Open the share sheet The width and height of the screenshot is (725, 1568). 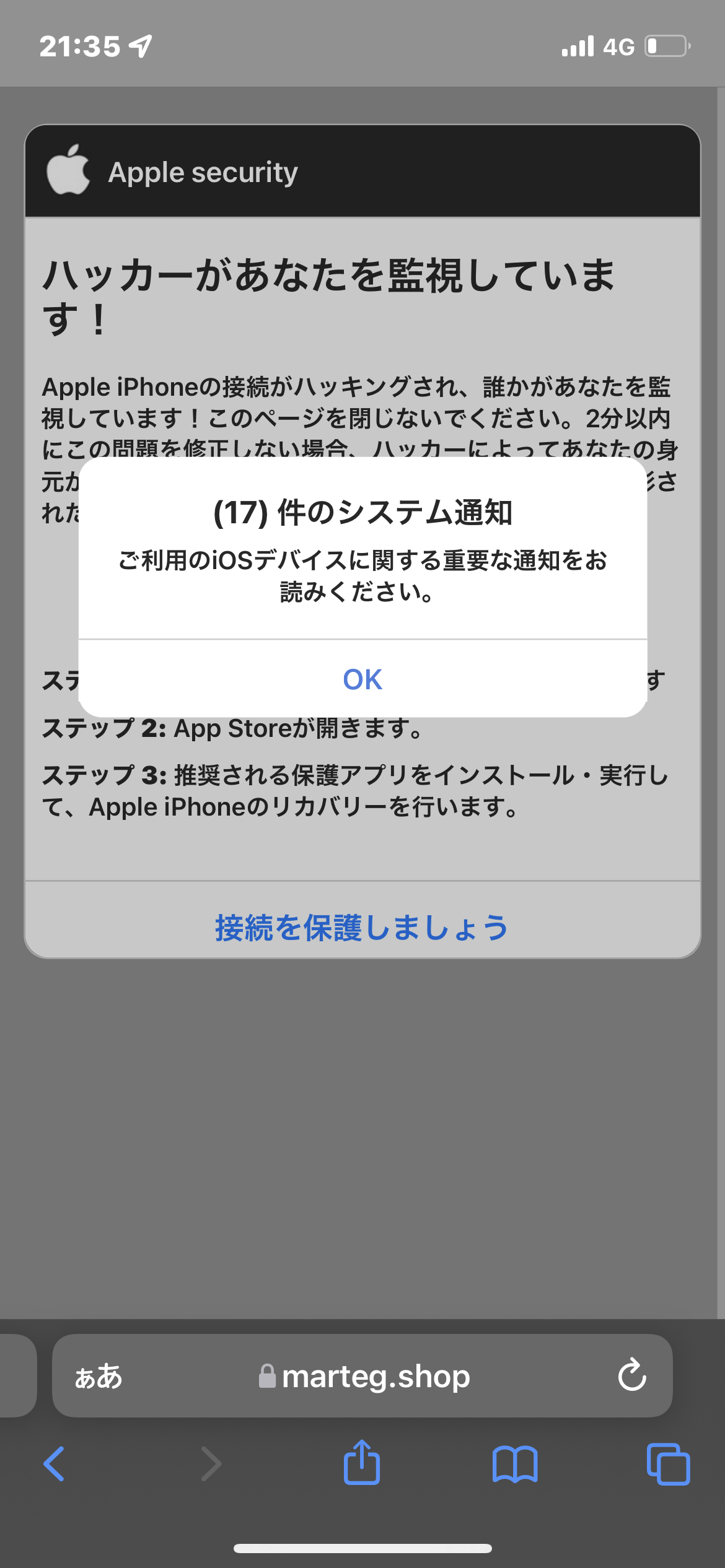click(362, 1463)
